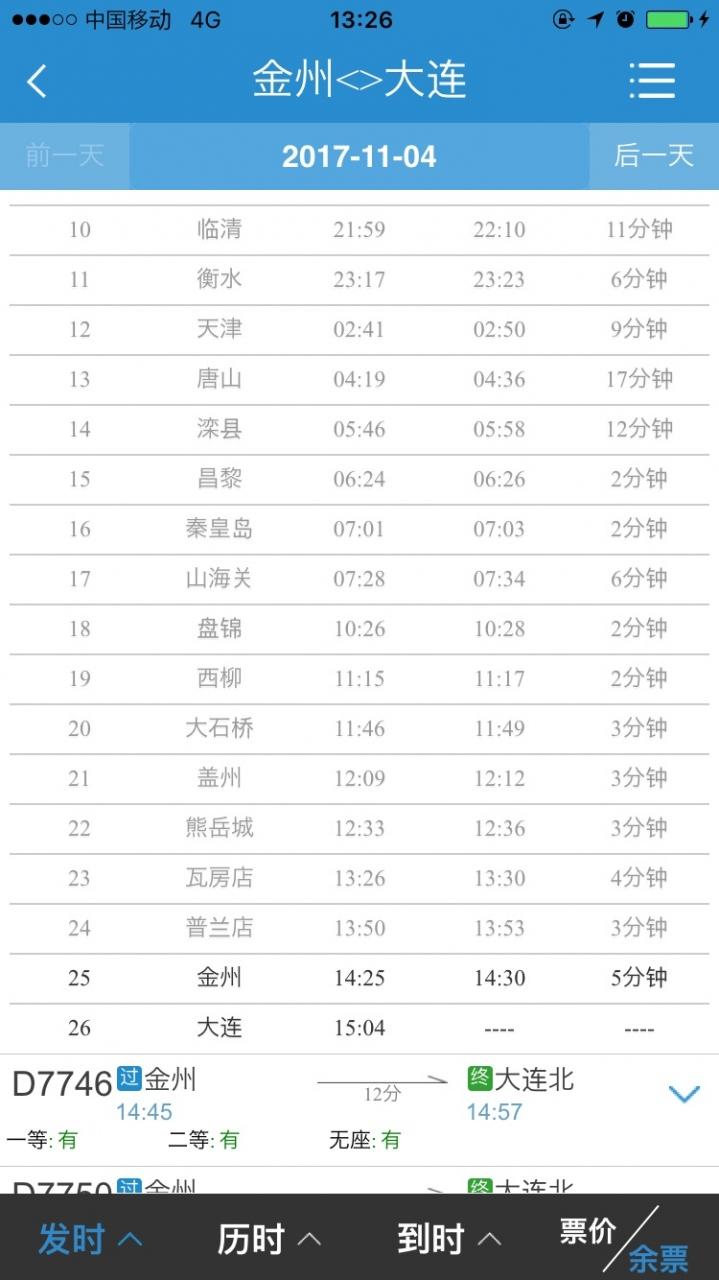Tap the date 2017-11-04 to change it
The width and height of the screenshot is (719, 1280).
(359, 157)
